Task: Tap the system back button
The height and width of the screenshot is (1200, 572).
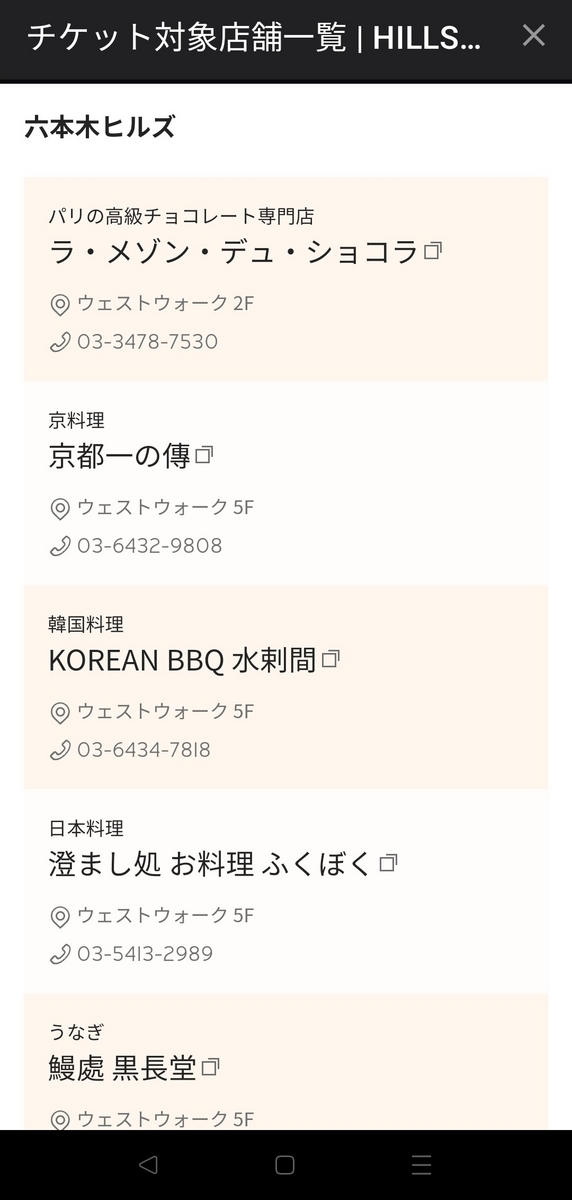Action: tap(148, 1165)
